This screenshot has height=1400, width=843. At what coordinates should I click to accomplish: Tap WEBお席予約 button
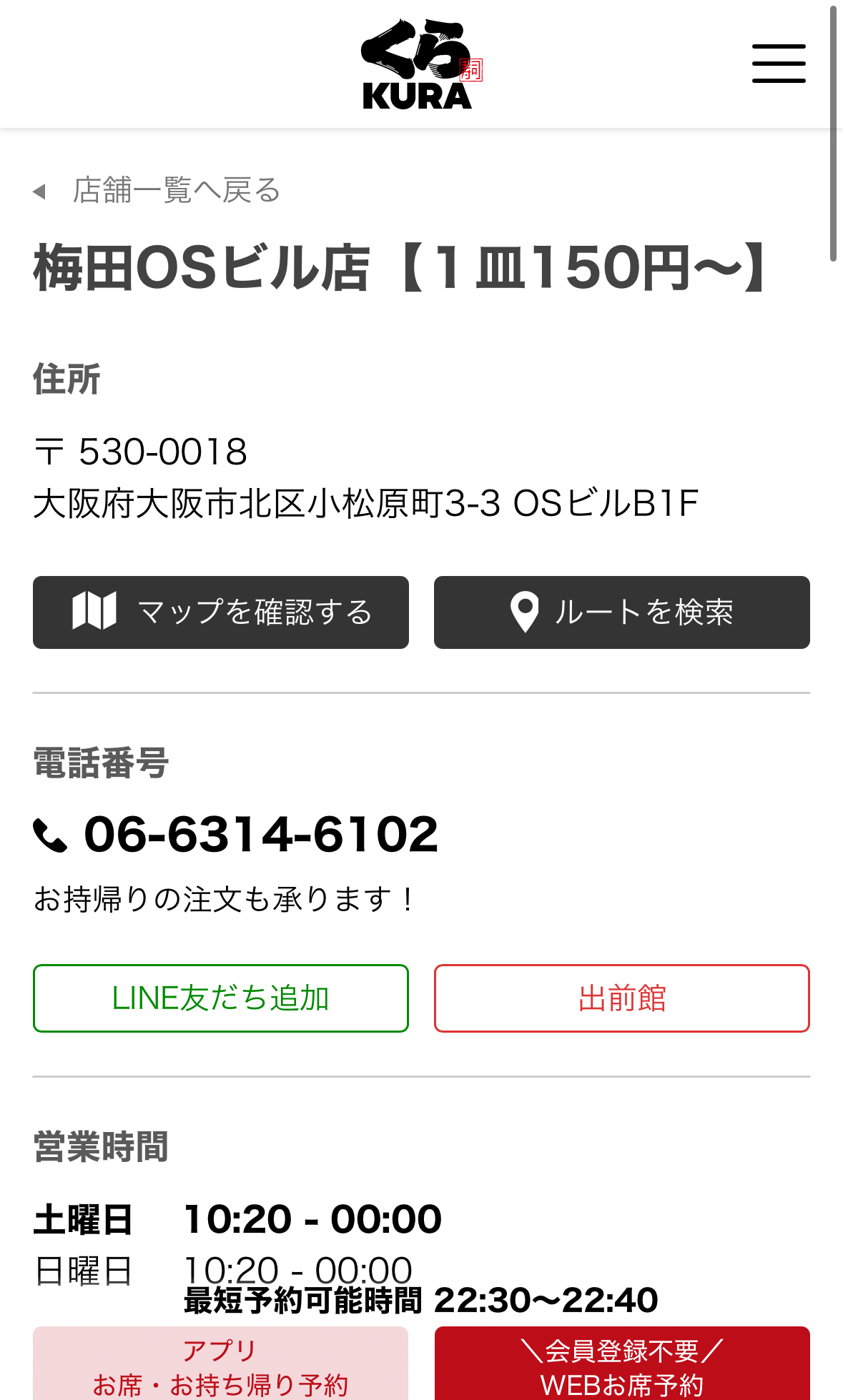pyautogui.click(x=621, y=1365)
